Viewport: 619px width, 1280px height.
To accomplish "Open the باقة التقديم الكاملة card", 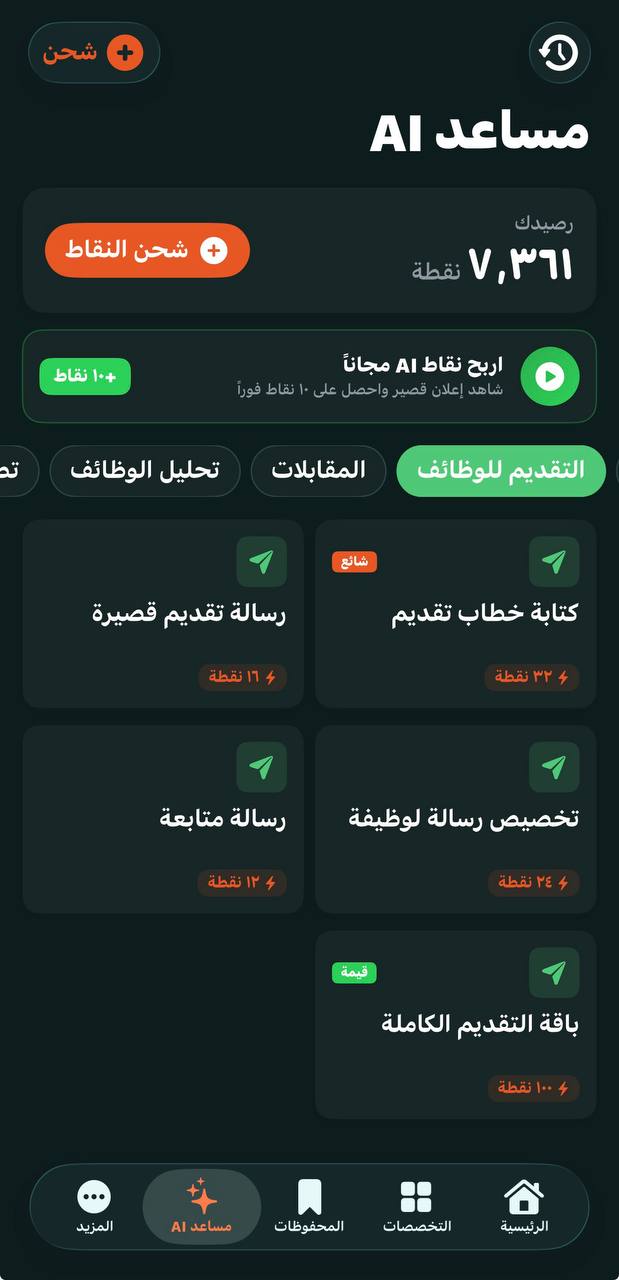I will tap(455, 1024).
